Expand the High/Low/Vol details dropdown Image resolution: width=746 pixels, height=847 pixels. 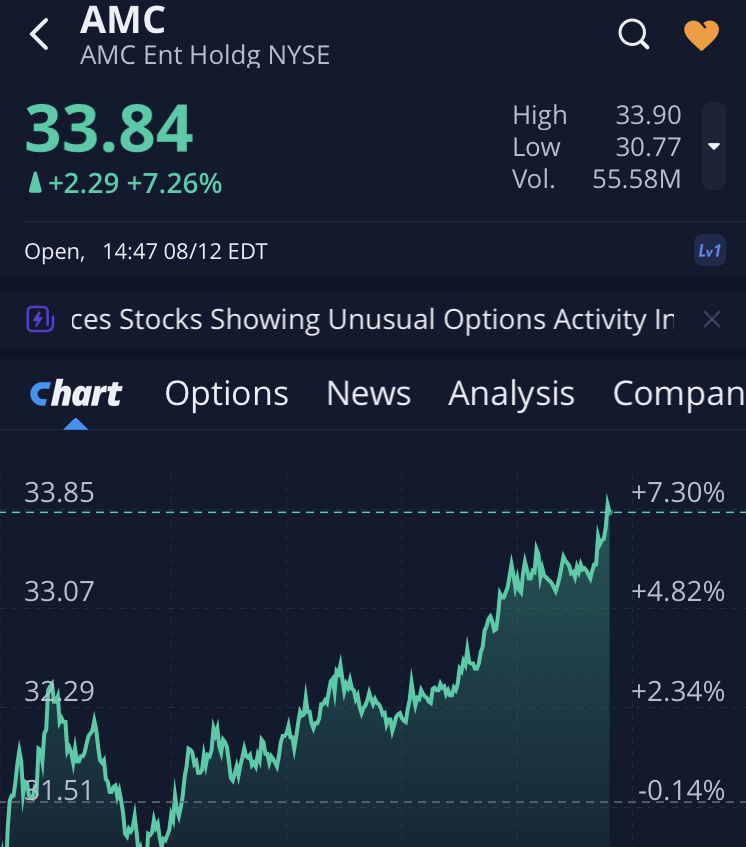click(714, 146)
